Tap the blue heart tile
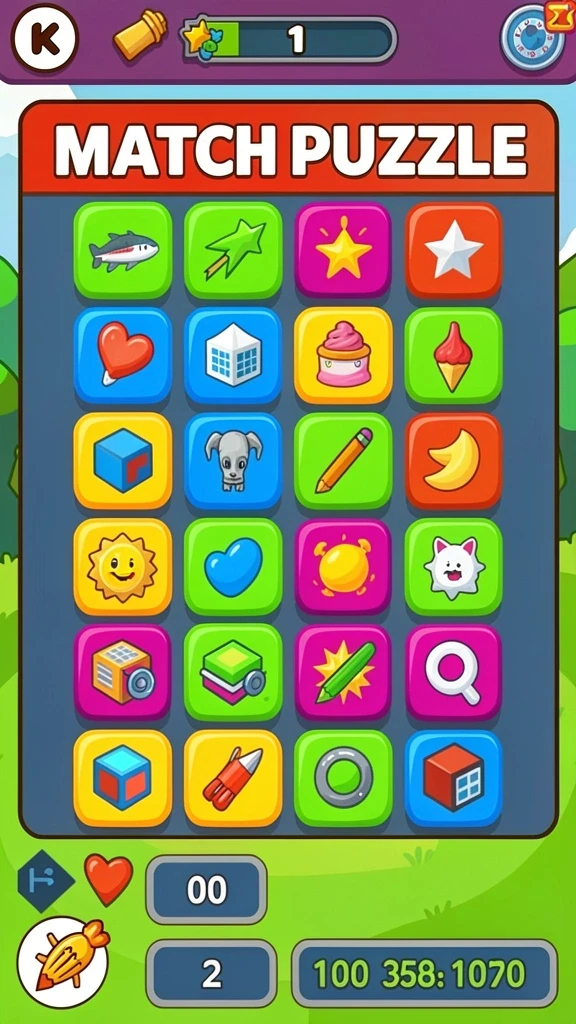The image size is (576, 1024). 233,567
